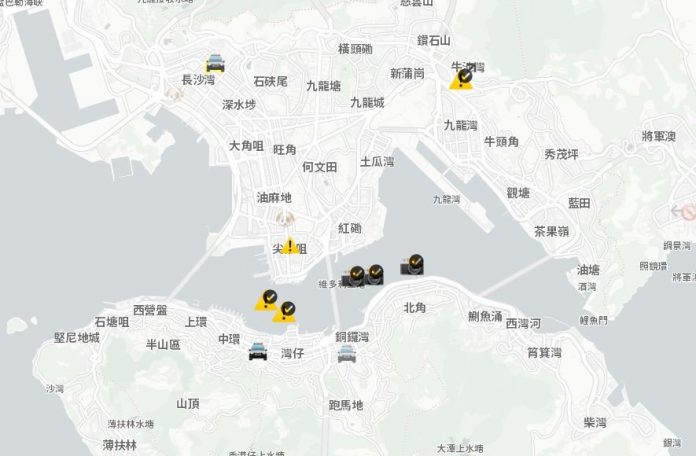This screenshot has height=456, width=696.
Task: Open the warning marker near 牛池灣
Action: pos(462,79)
